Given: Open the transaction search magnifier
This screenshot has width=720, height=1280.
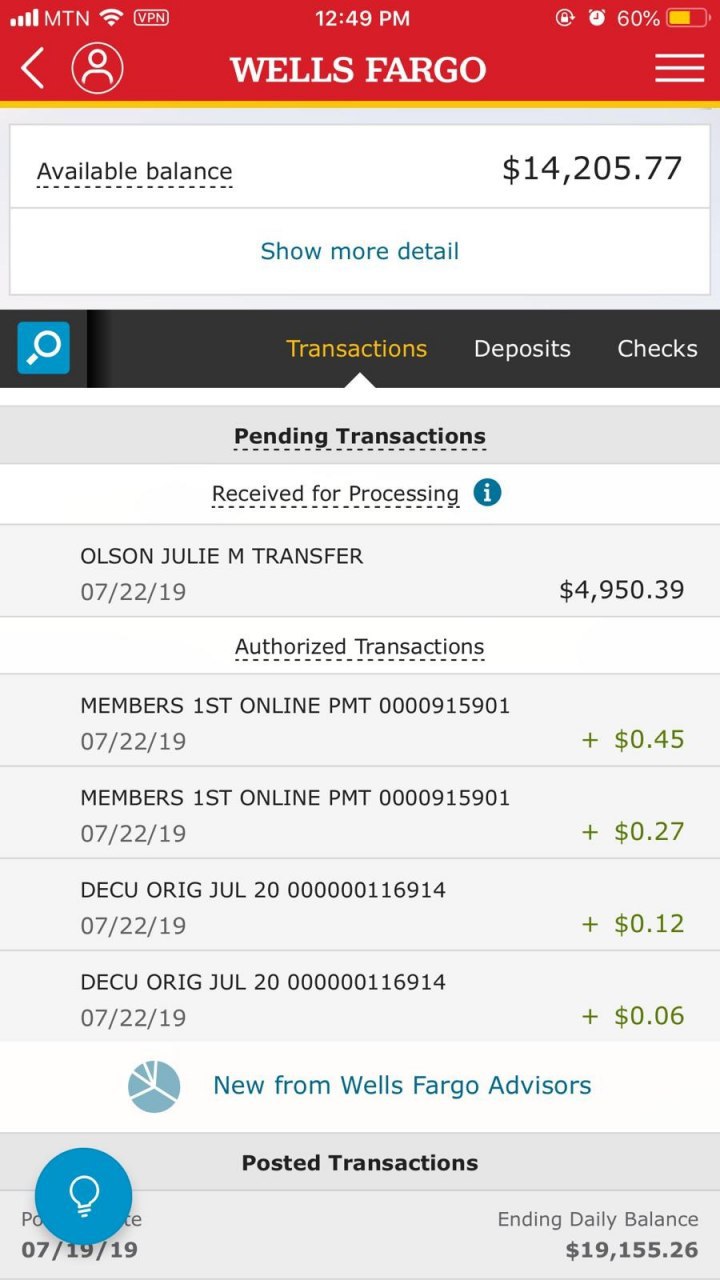Looking at the screenshot, I should pyautogui.click(x=44, y=348).
